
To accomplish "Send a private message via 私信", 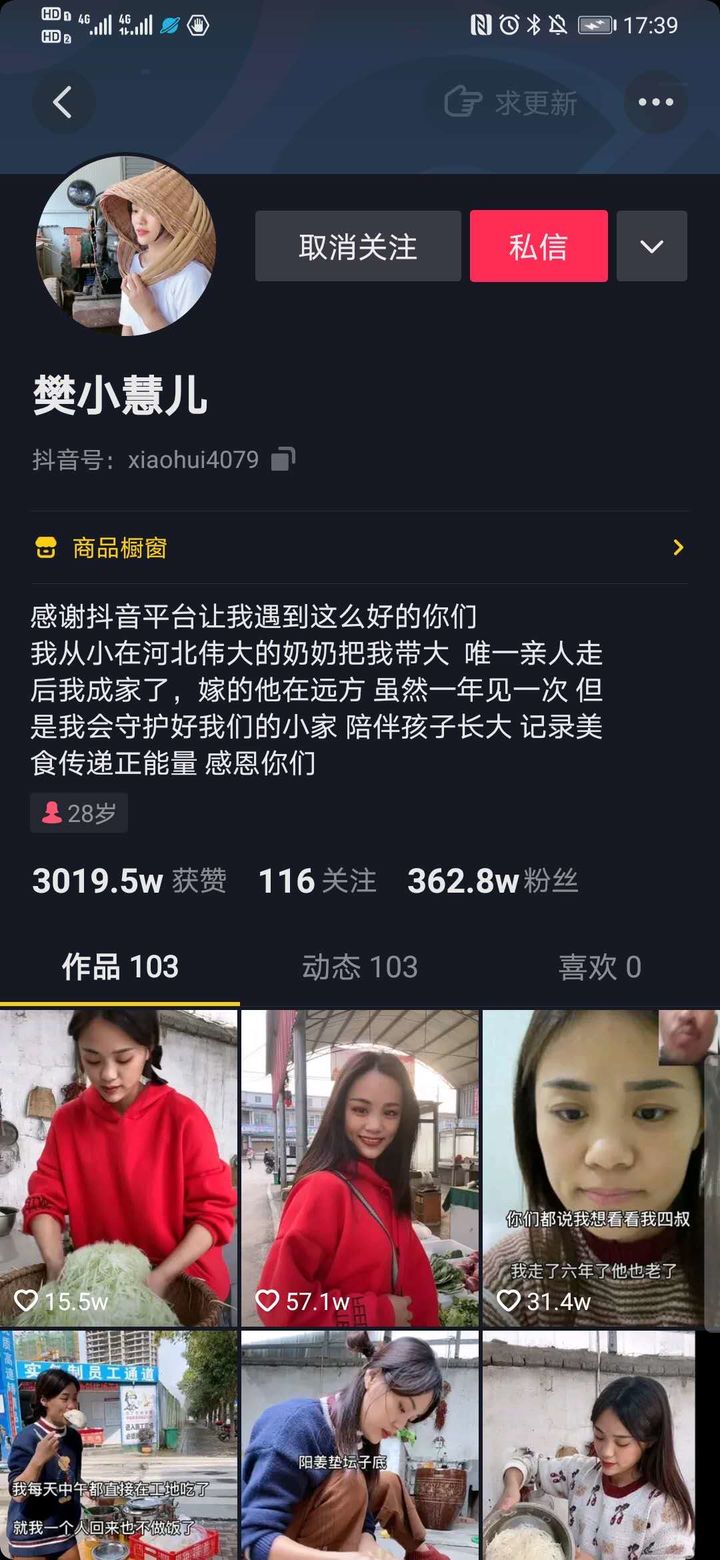I will point(539,247).
